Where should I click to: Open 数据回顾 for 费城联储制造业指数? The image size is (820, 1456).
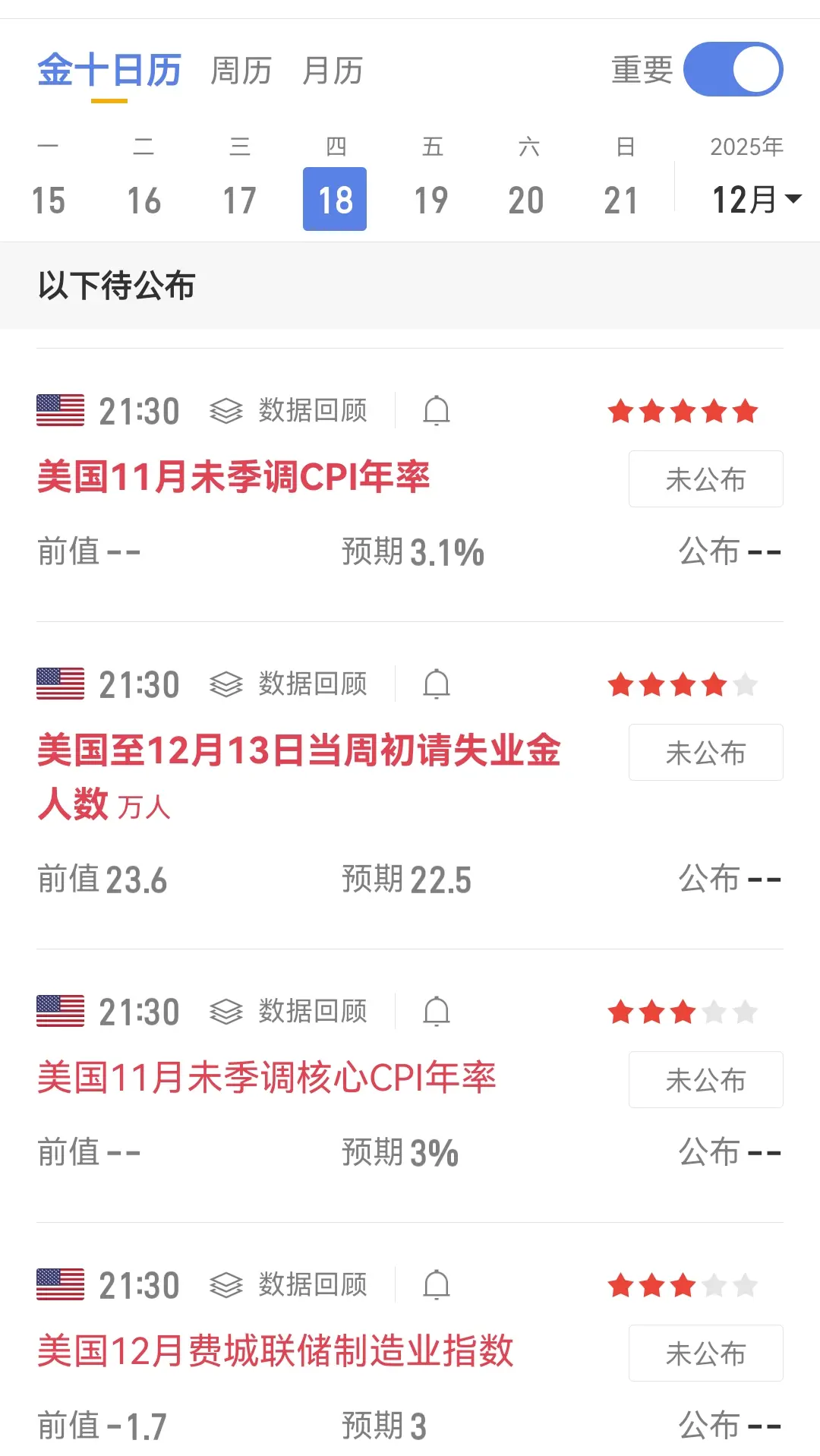[x=289, y=1285]
